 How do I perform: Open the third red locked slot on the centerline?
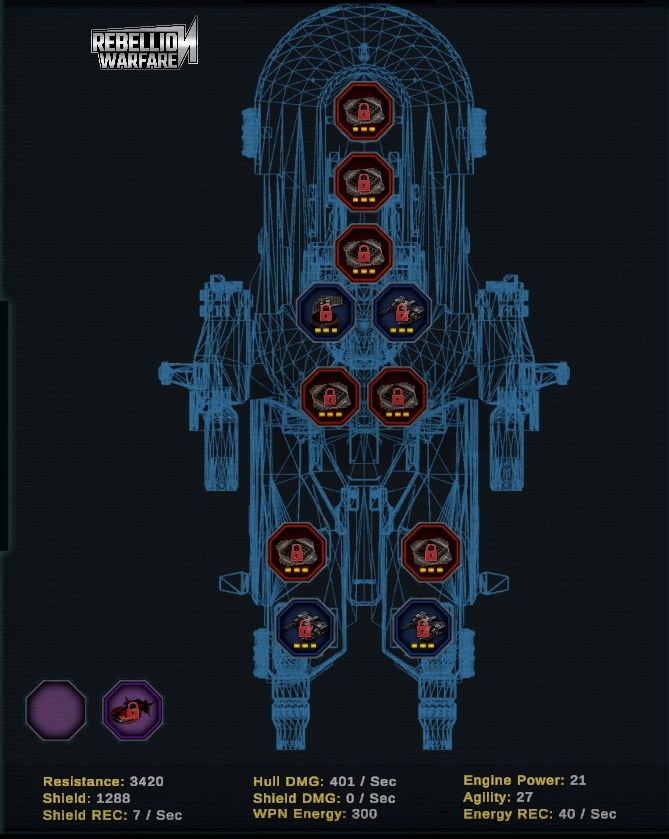click(364, 254)
